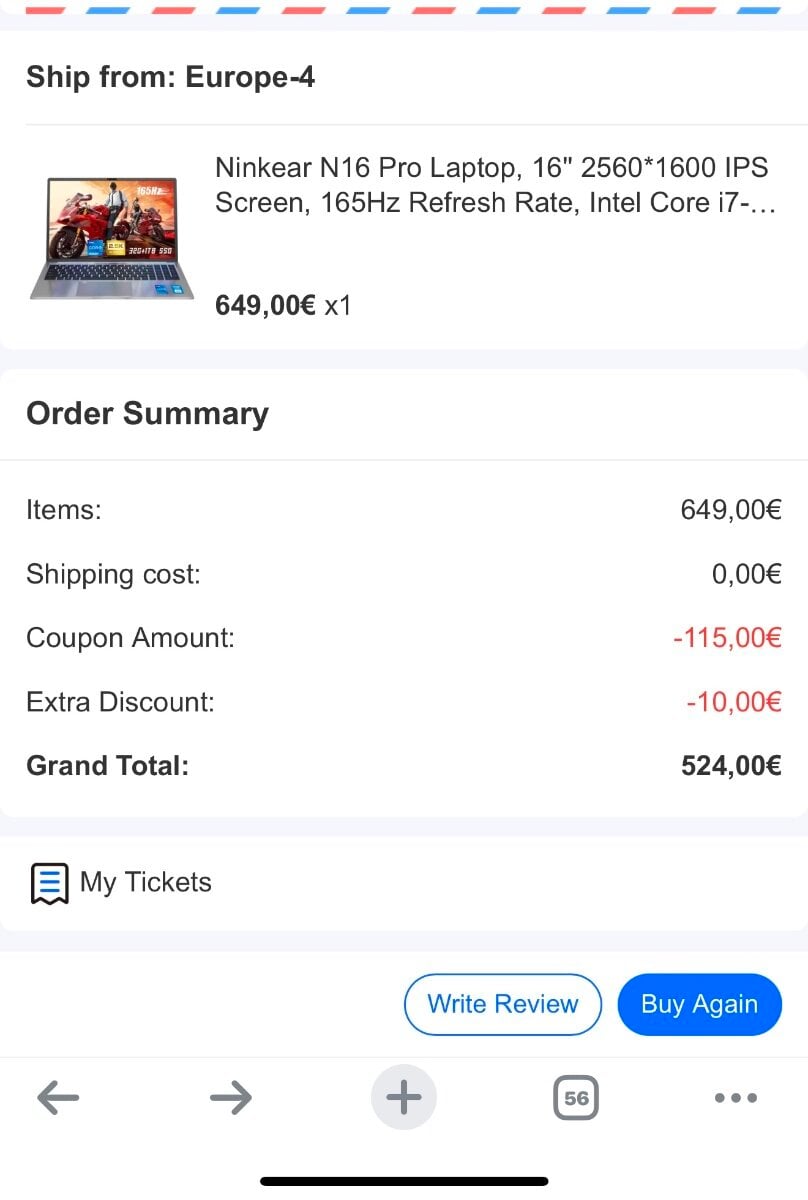Show the 56 open tabs

576,1098
